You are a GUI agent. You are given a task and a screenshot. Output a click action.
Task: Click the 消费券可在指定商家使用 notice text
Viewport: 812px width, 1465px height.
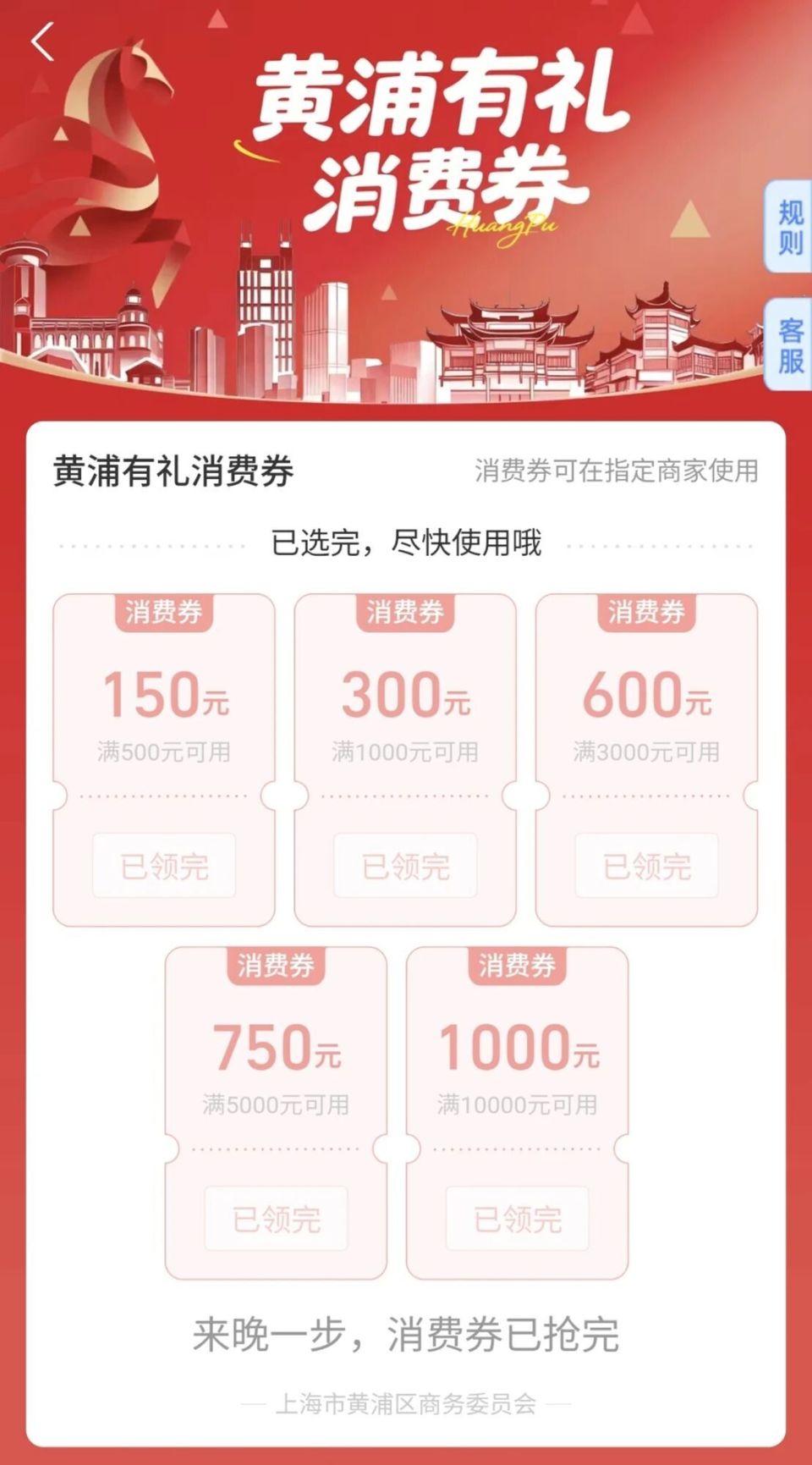pos(619,471)
